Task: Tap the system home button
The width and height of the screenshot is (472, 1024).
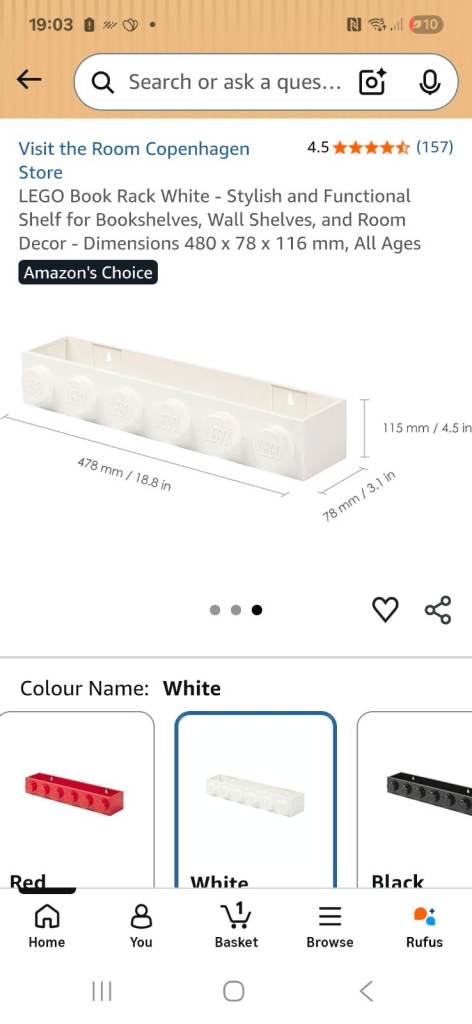Action: [234, 991]
